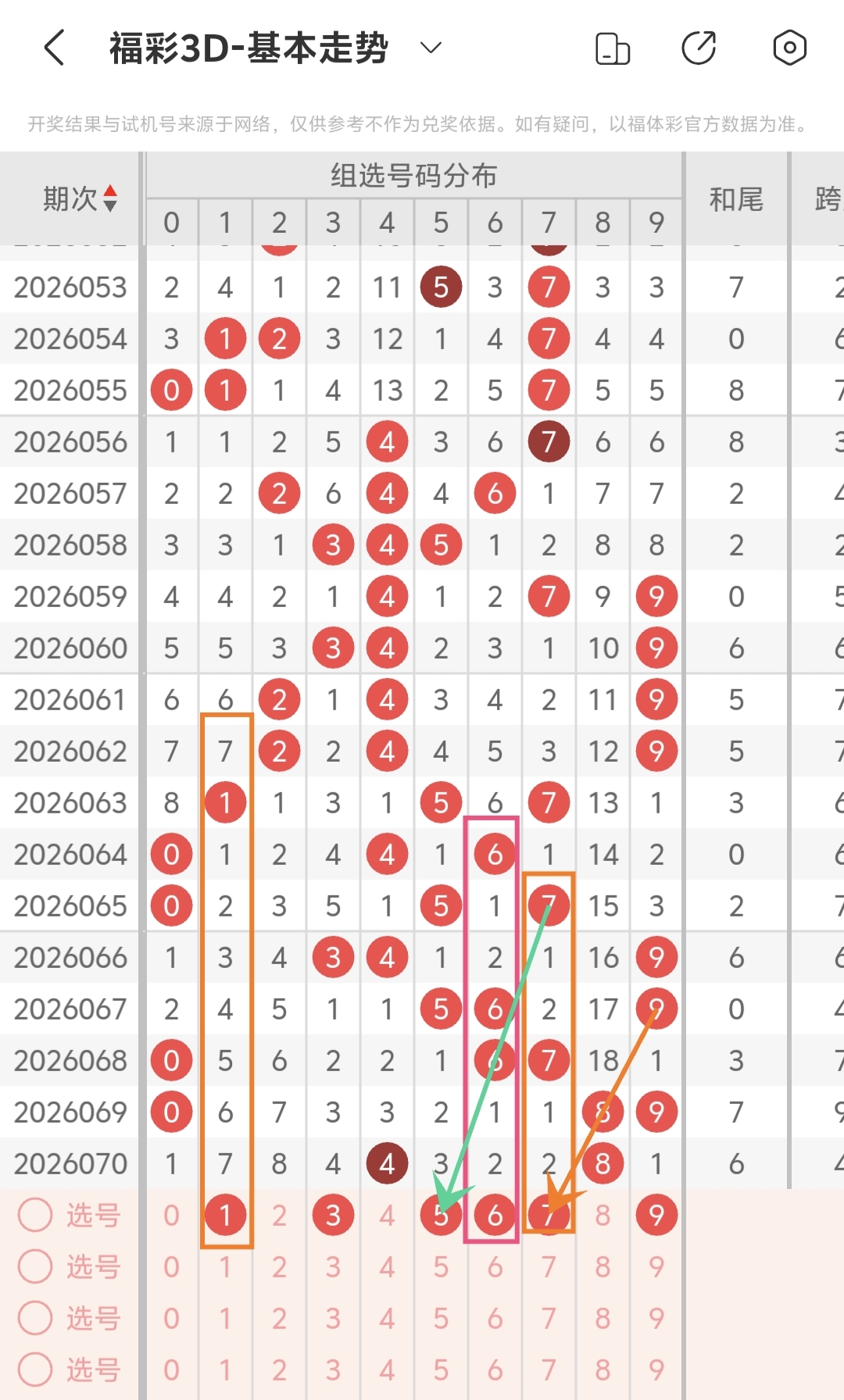Share this trend chart

click(699, 48)
